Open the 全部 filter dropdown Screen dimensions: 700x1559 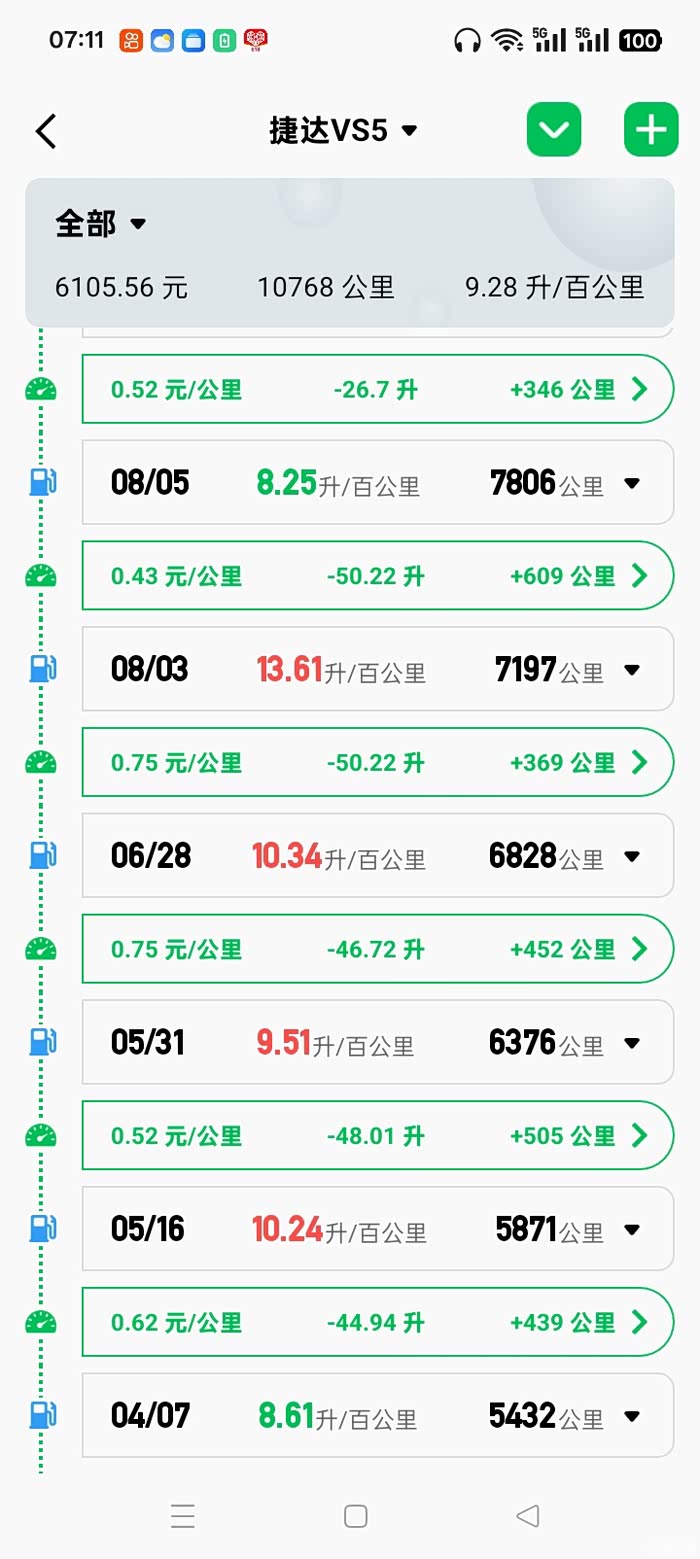pos(101,223)
